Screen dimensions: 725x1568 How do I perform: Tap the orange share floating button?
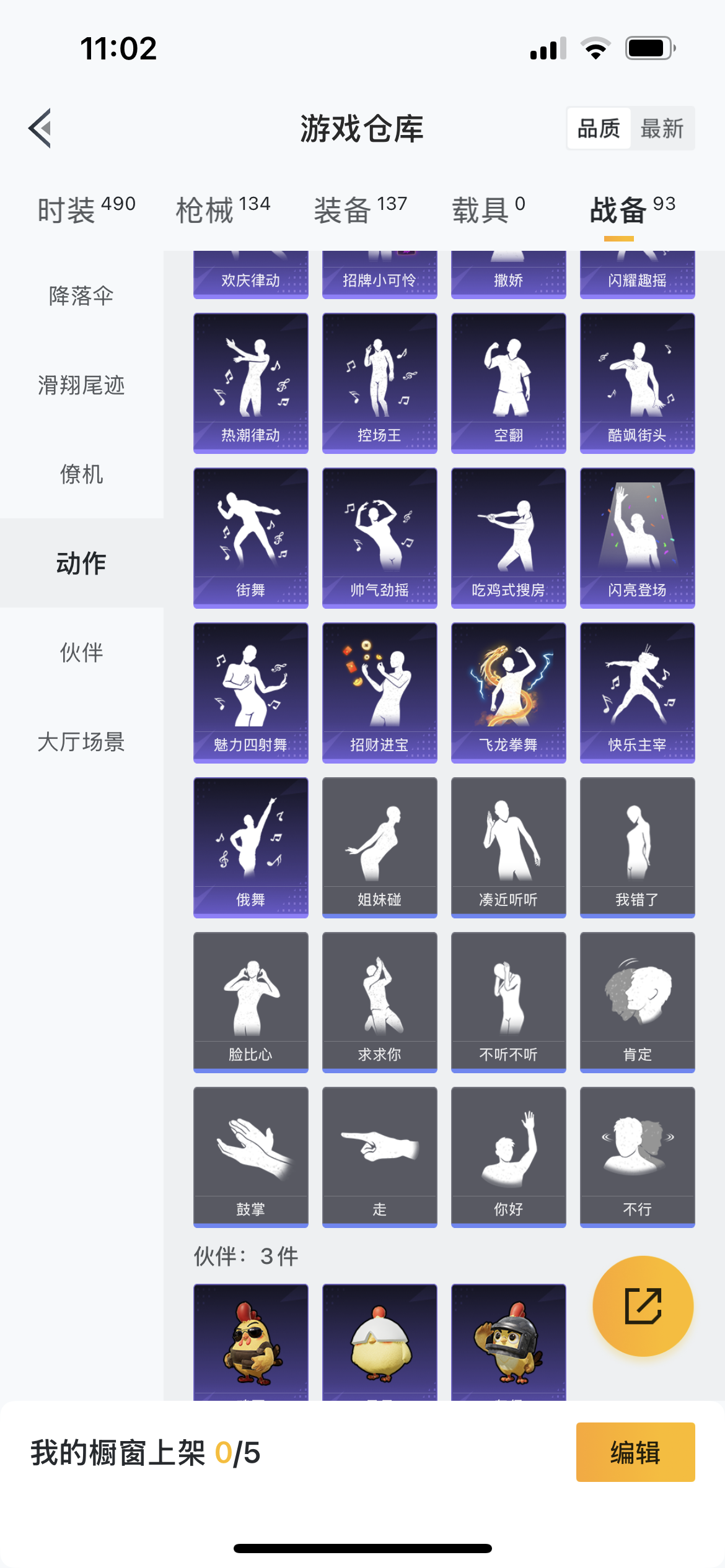coord(643,1306)
